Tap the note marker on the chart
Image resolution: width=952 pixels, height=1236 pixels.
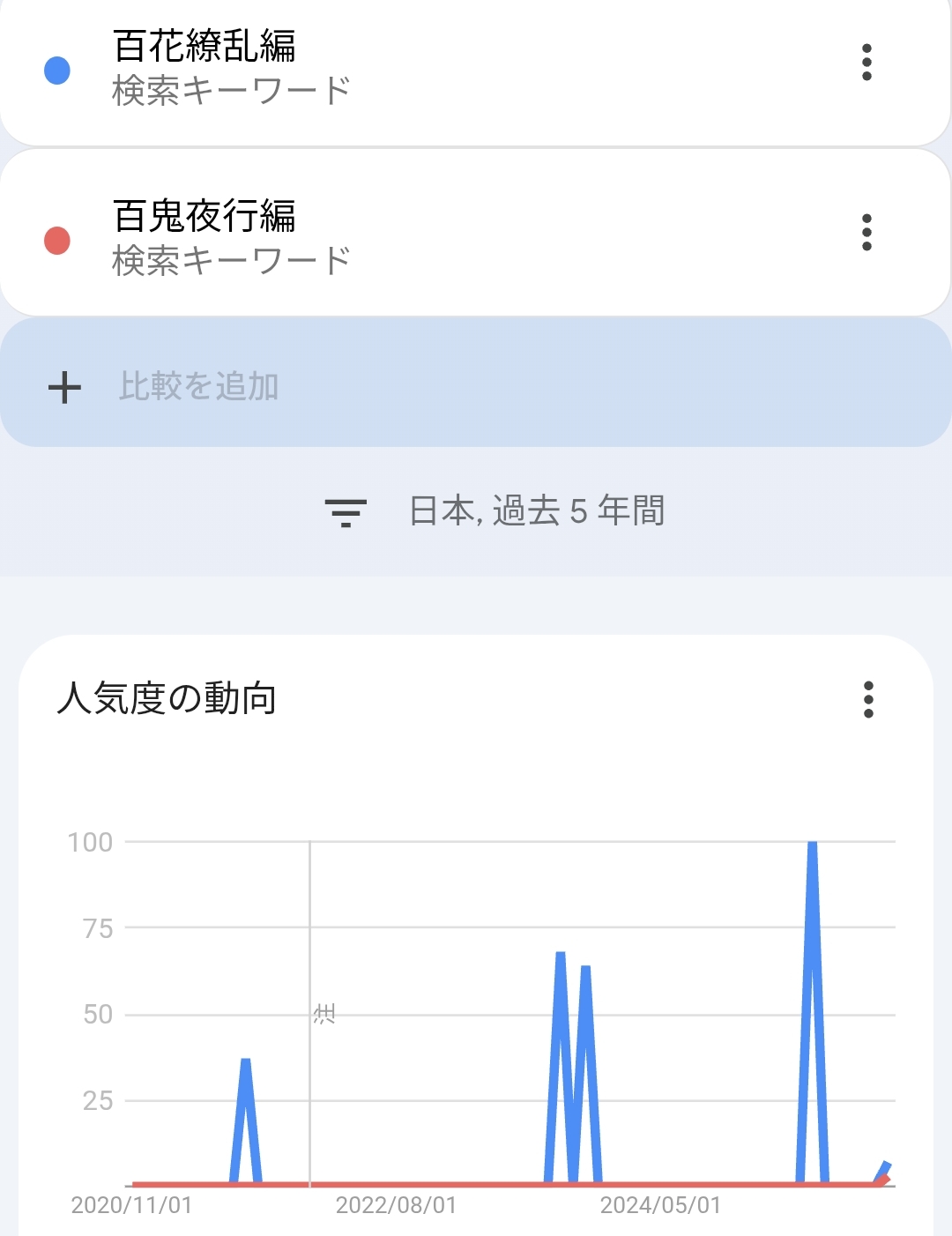coord(324,1014)
